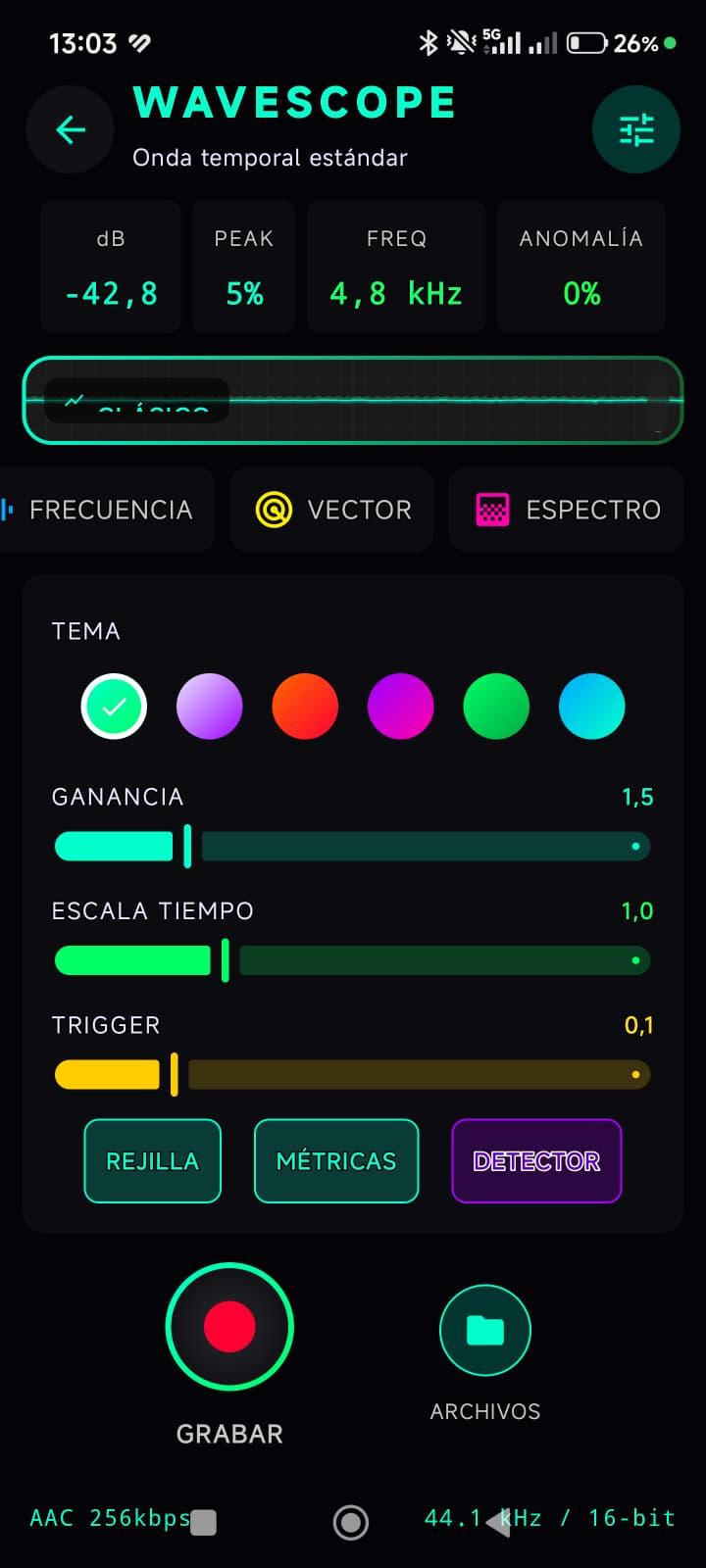This screenshot has width=706, height=1568.
Task: Select the orange-red theme color
Action: pos(305,706)
